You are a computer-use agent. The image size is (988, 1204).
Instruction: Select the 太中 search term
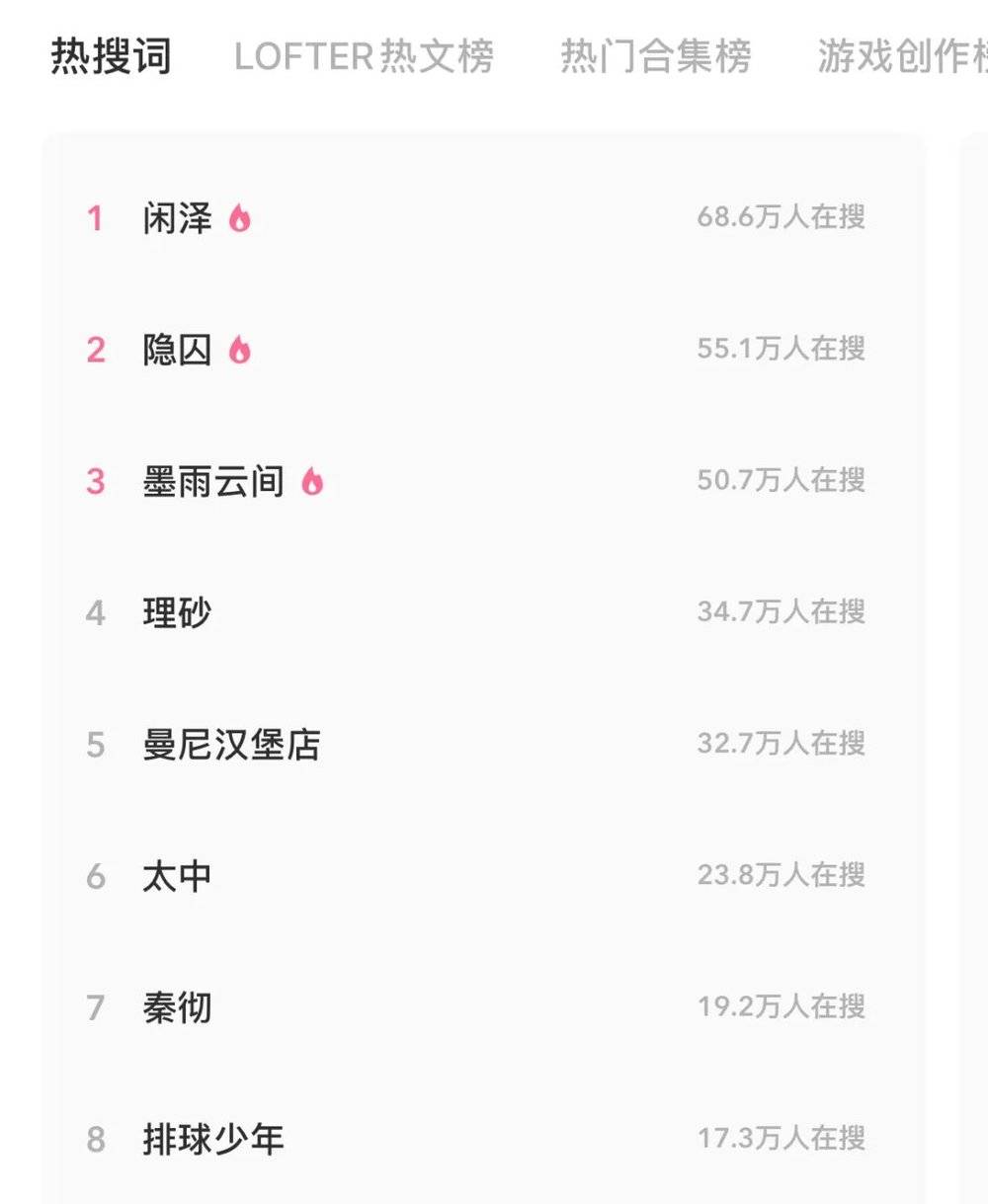coord(178,876)
